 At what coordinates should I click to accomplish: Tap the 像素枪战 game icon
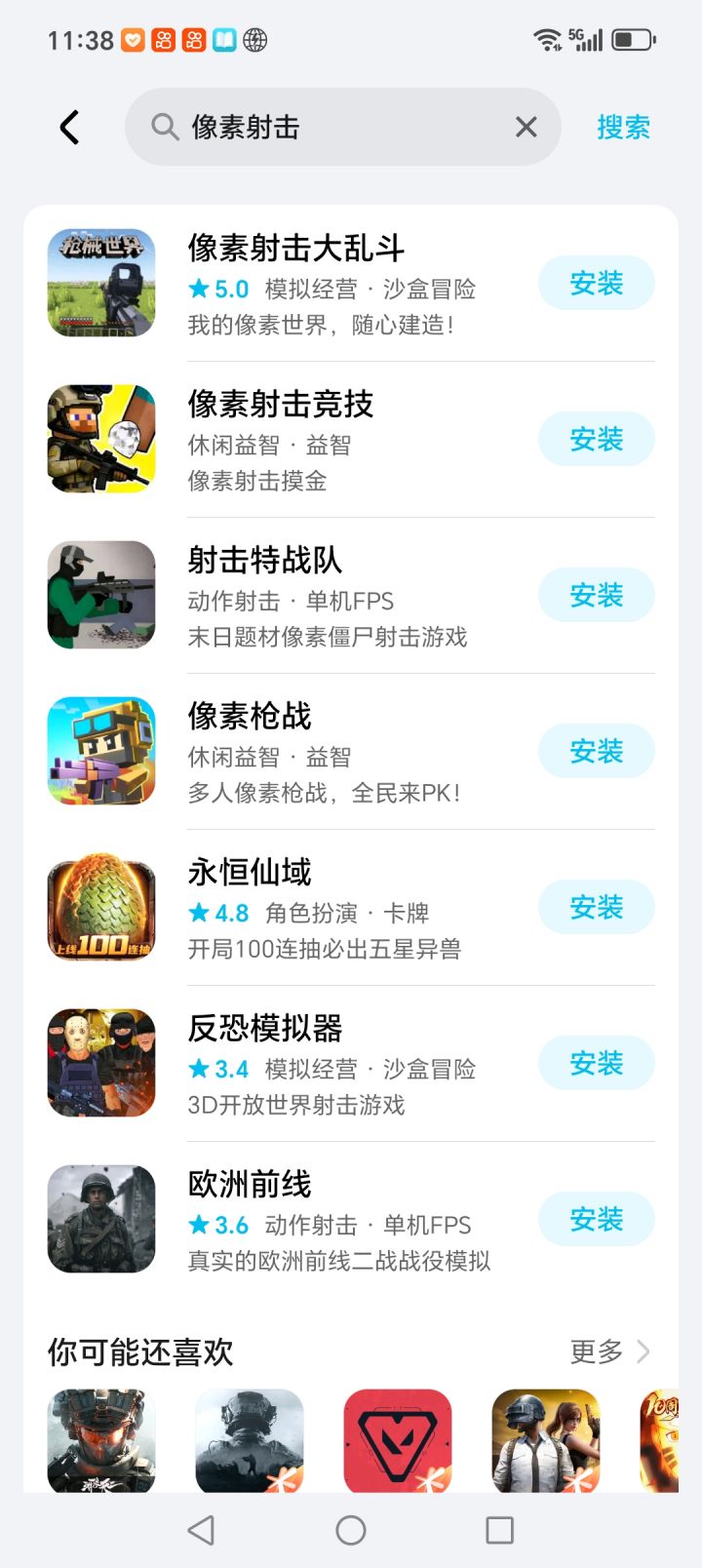tap(100, 751)
